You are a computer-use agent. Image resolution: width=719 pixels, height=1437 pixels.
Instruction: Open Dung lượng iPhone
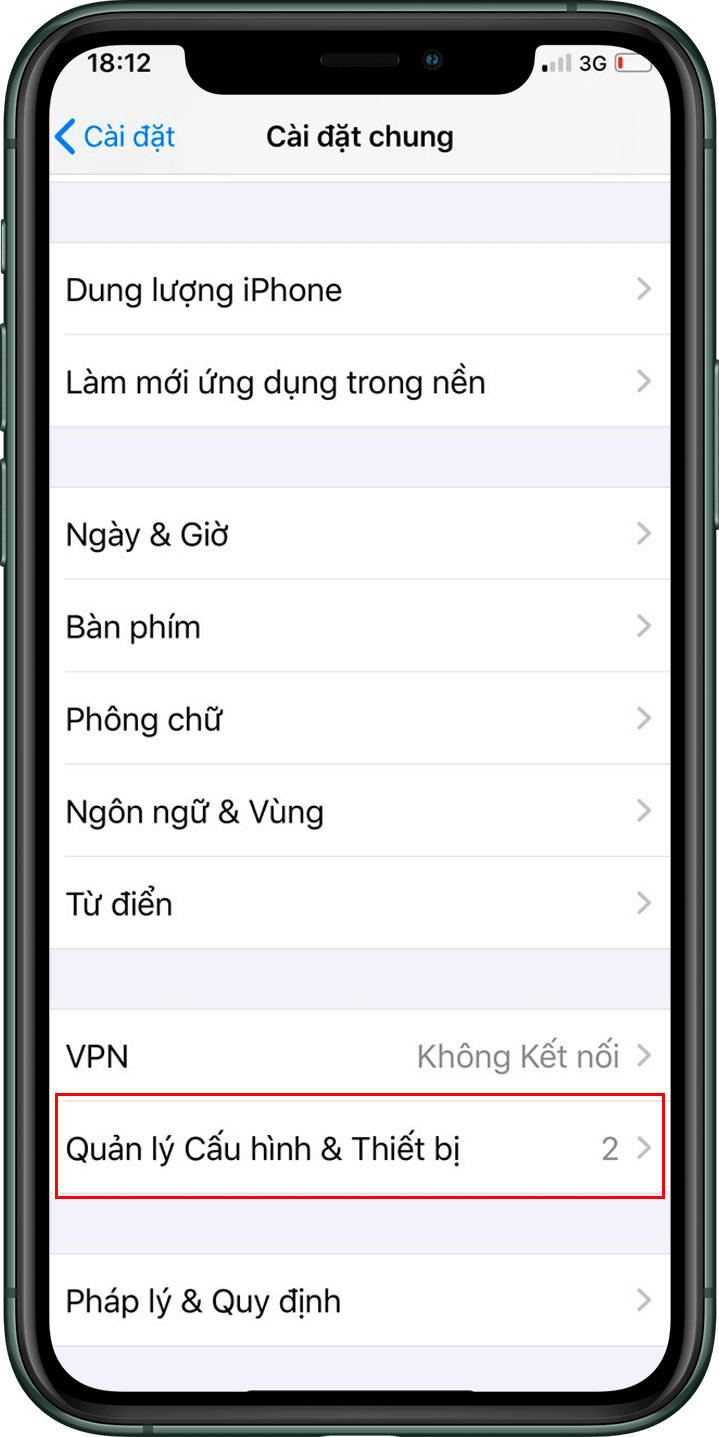(x=360, y=289)
